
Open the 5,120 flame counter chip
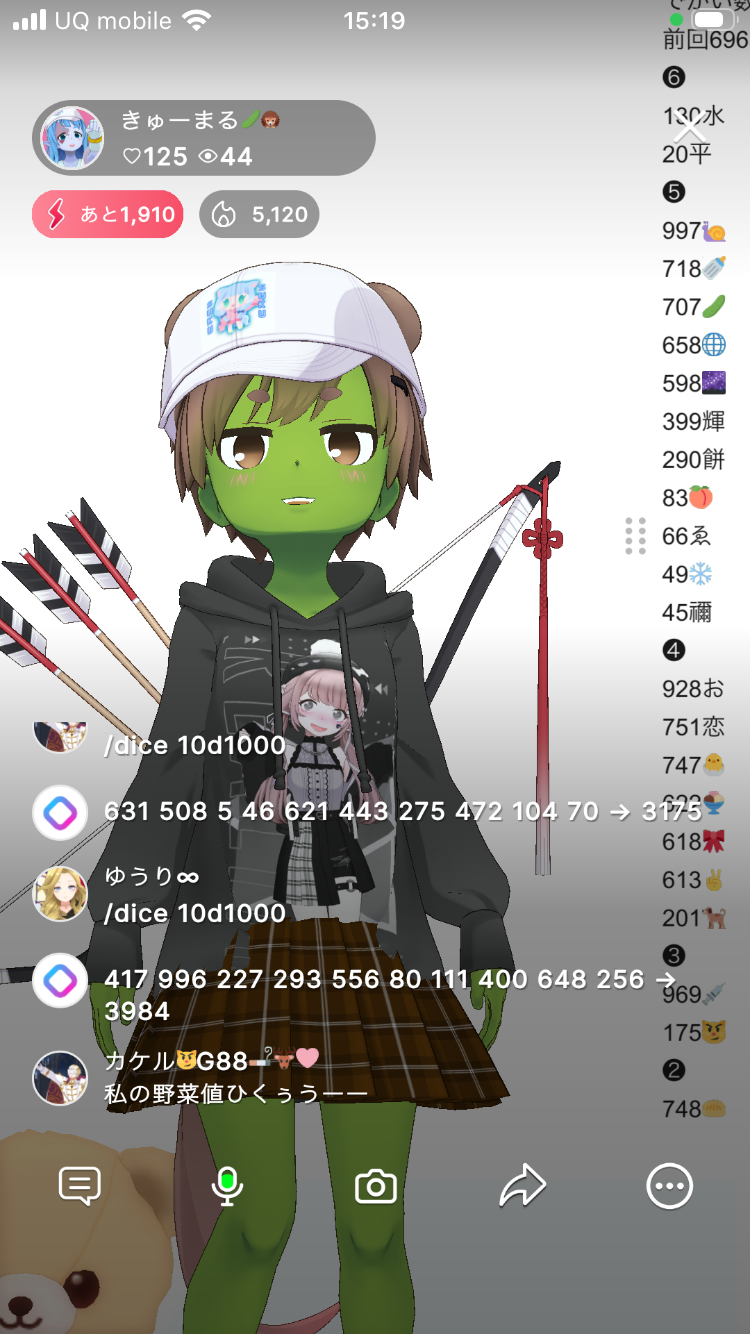[x=259, y=214]
